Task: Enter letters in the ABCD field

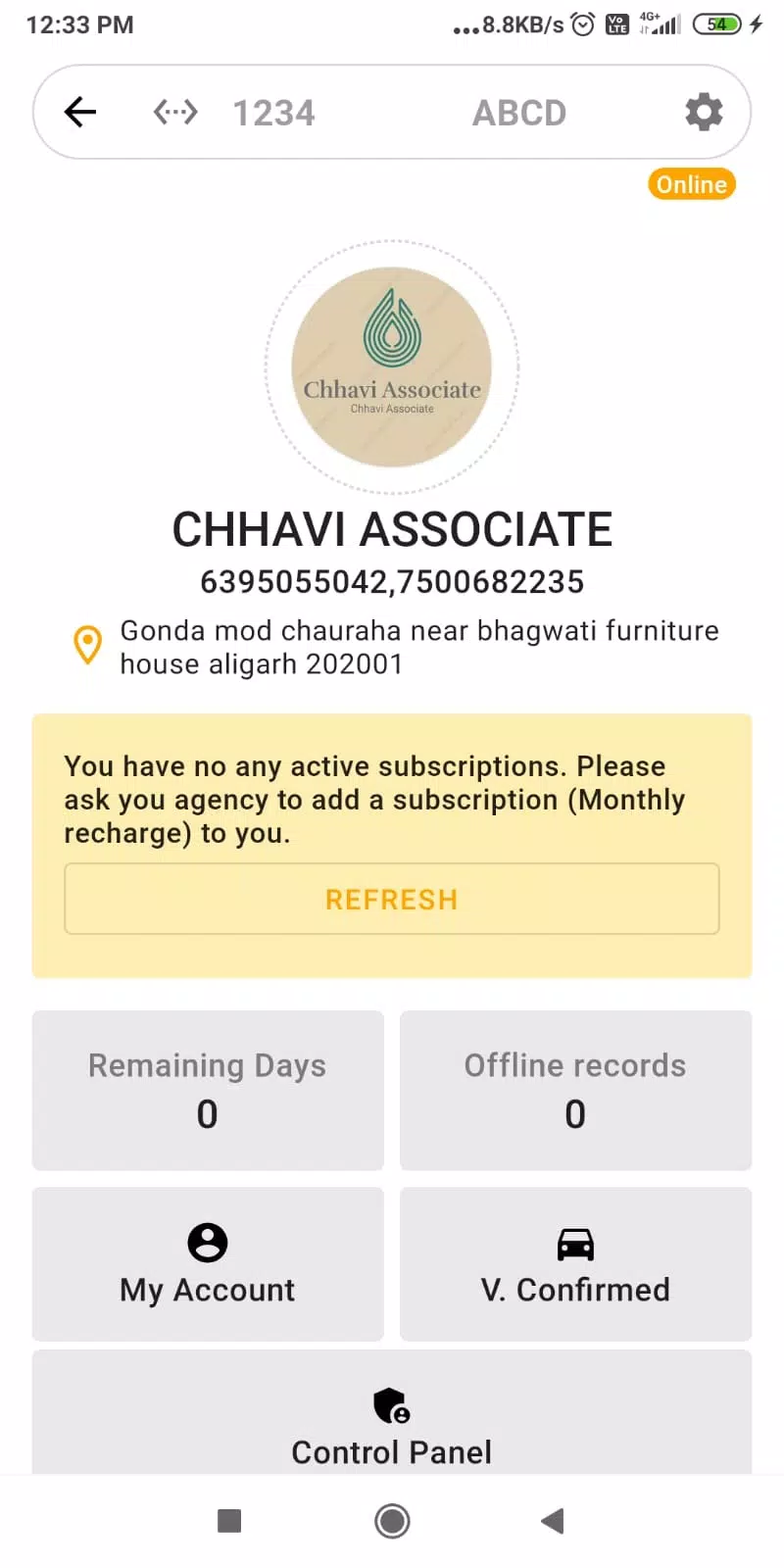Action: [519, 113]
